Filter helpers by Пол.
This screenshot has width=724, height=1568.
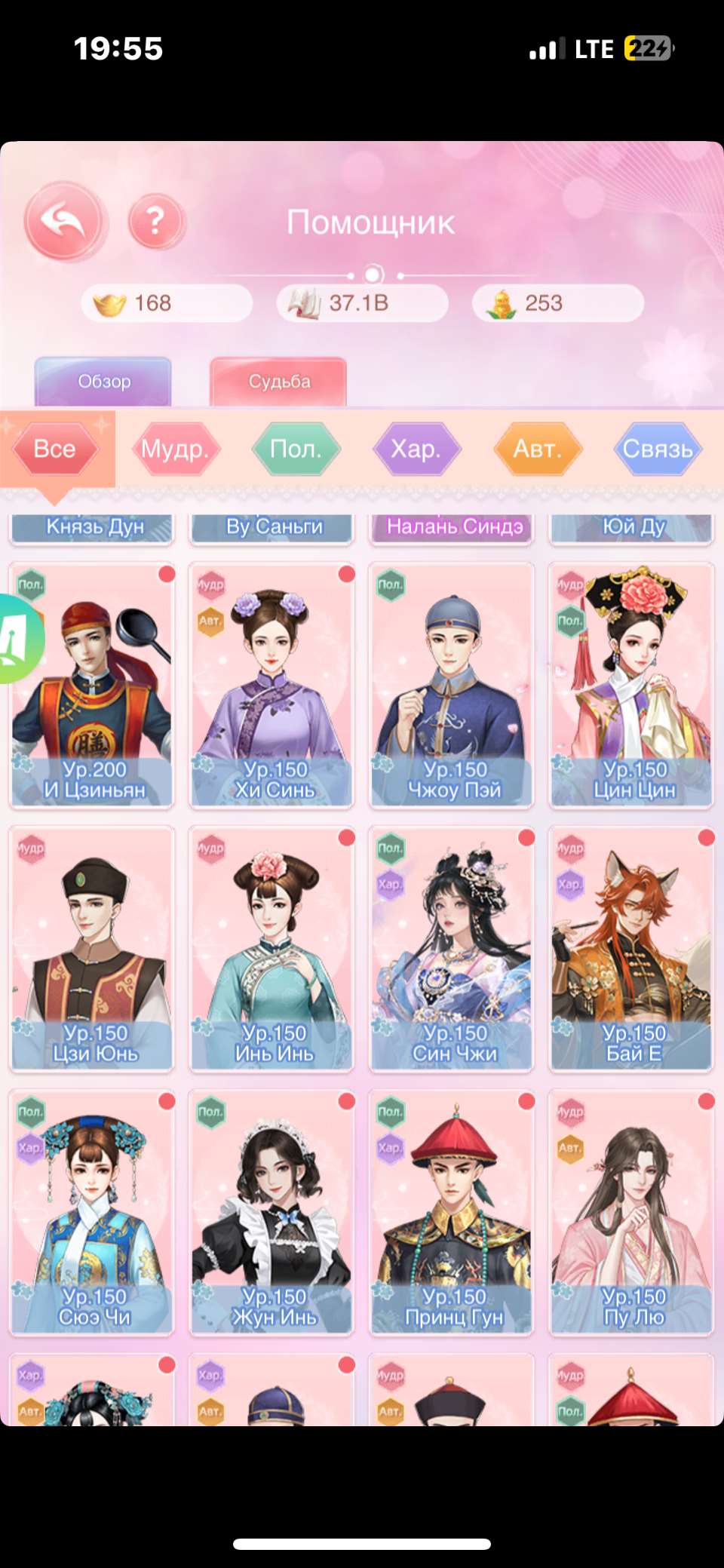coord(296,450)
